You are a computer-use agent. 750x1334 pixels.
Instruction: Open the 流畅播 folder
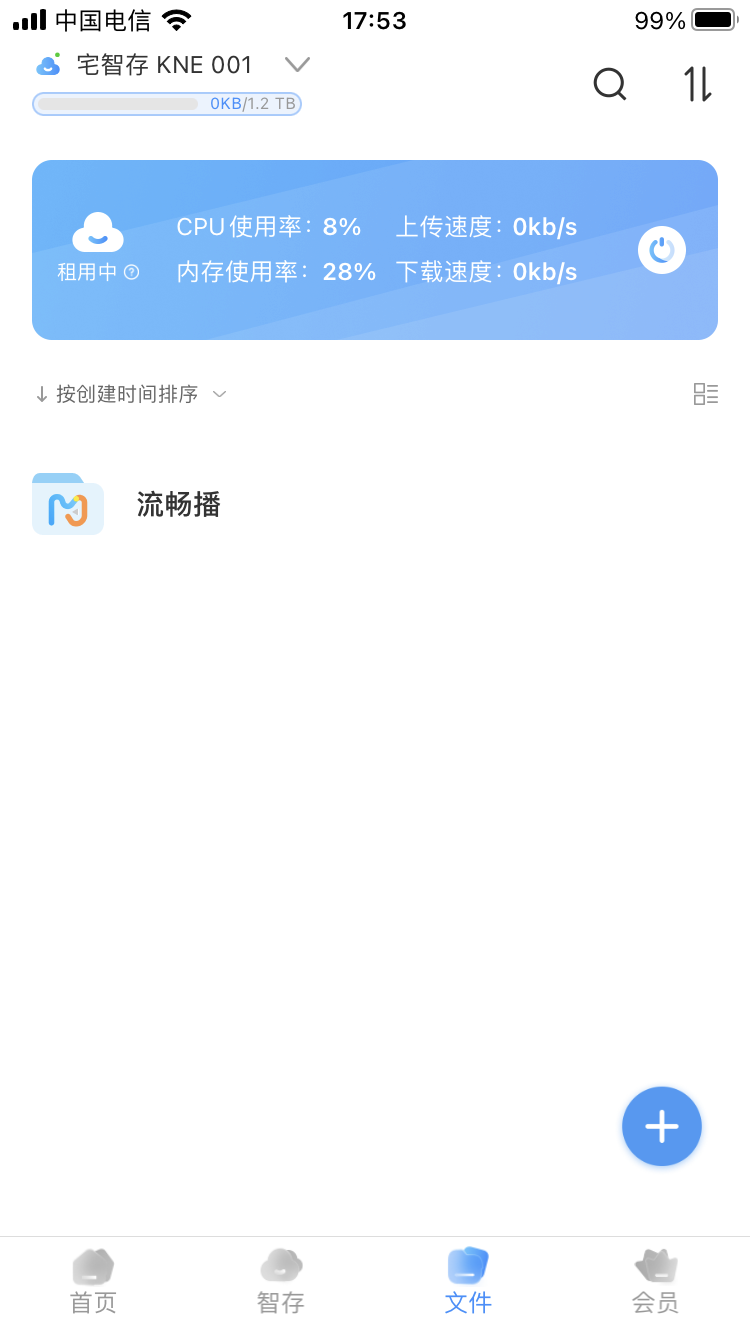178,505
